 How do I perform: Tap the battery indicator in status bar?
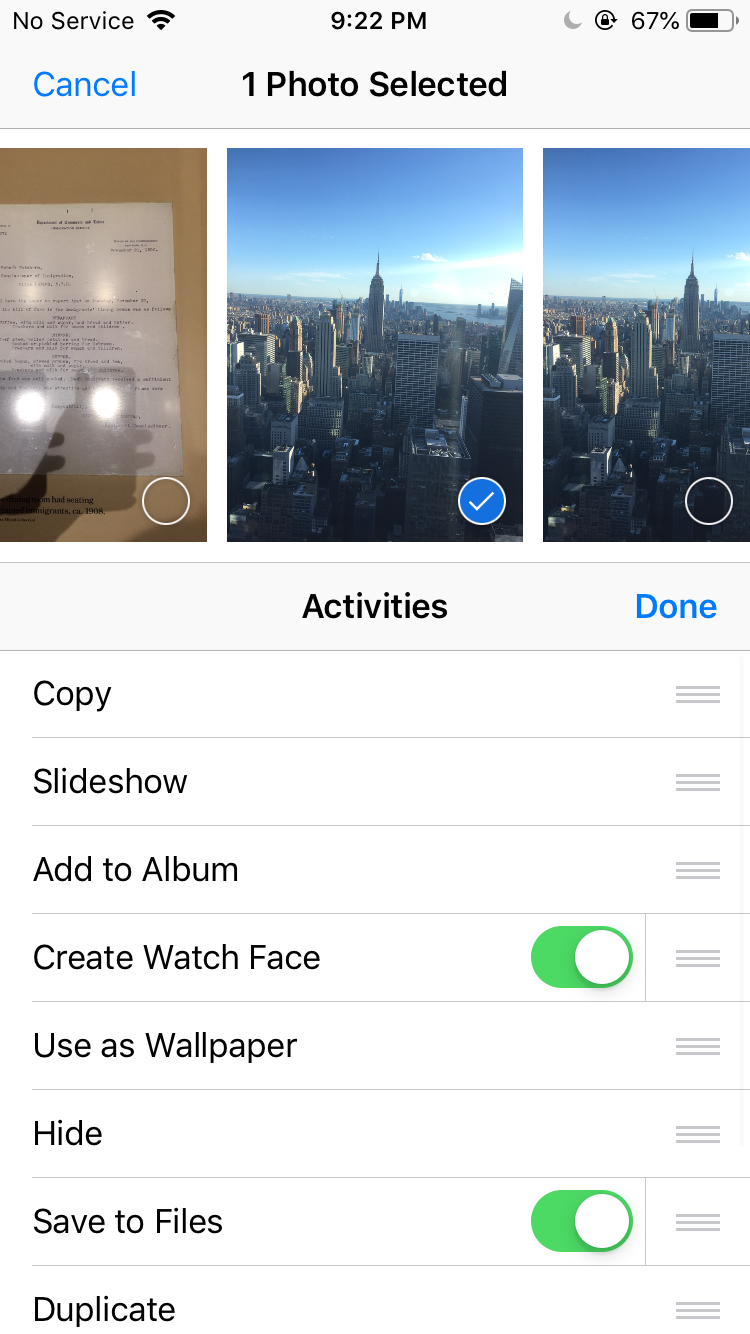711,19
